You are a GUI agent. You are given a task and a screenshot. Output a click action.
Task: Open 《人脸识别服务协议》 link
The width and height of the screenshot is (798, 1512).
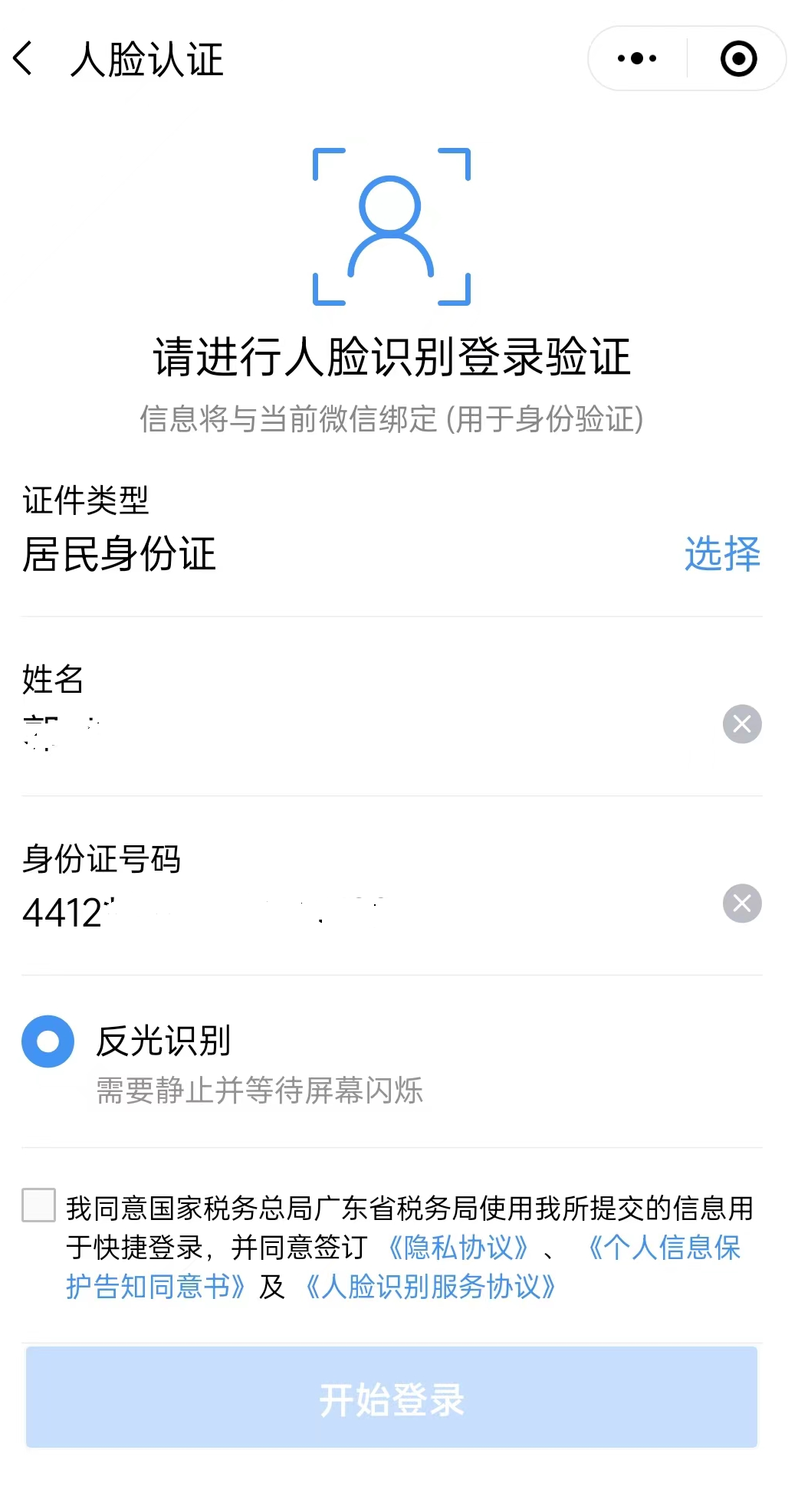[x=431, y=1287]
